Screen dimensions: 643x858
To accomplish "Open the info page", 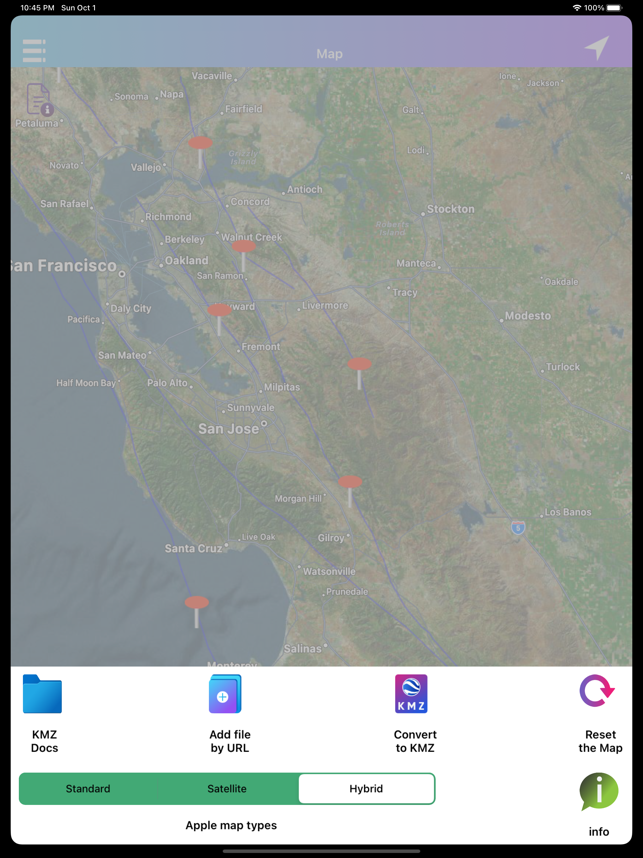I will tap(598, 793).
